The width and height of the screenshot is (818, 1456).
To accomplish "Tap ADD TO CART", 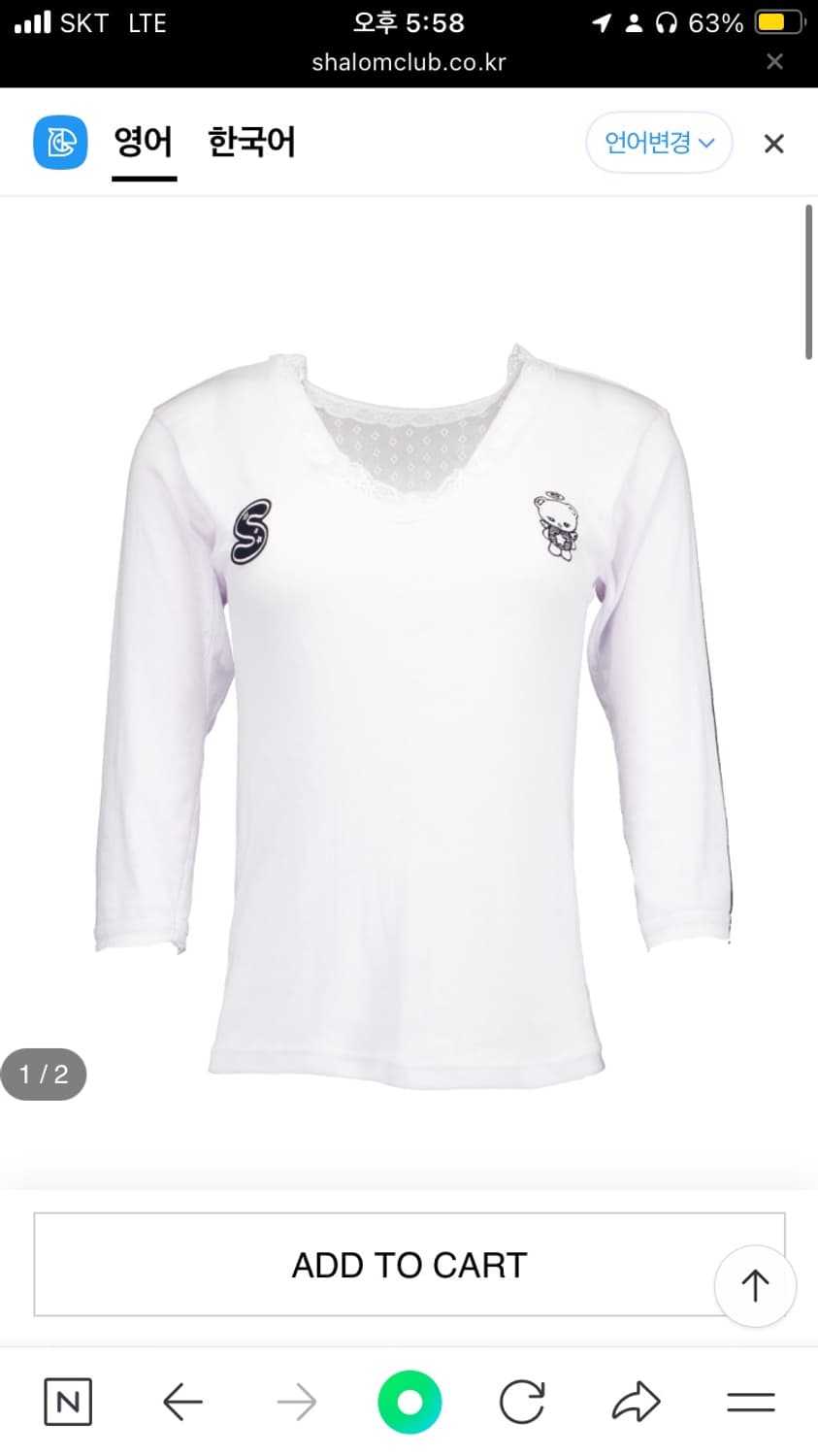I will click(409, 1264).
